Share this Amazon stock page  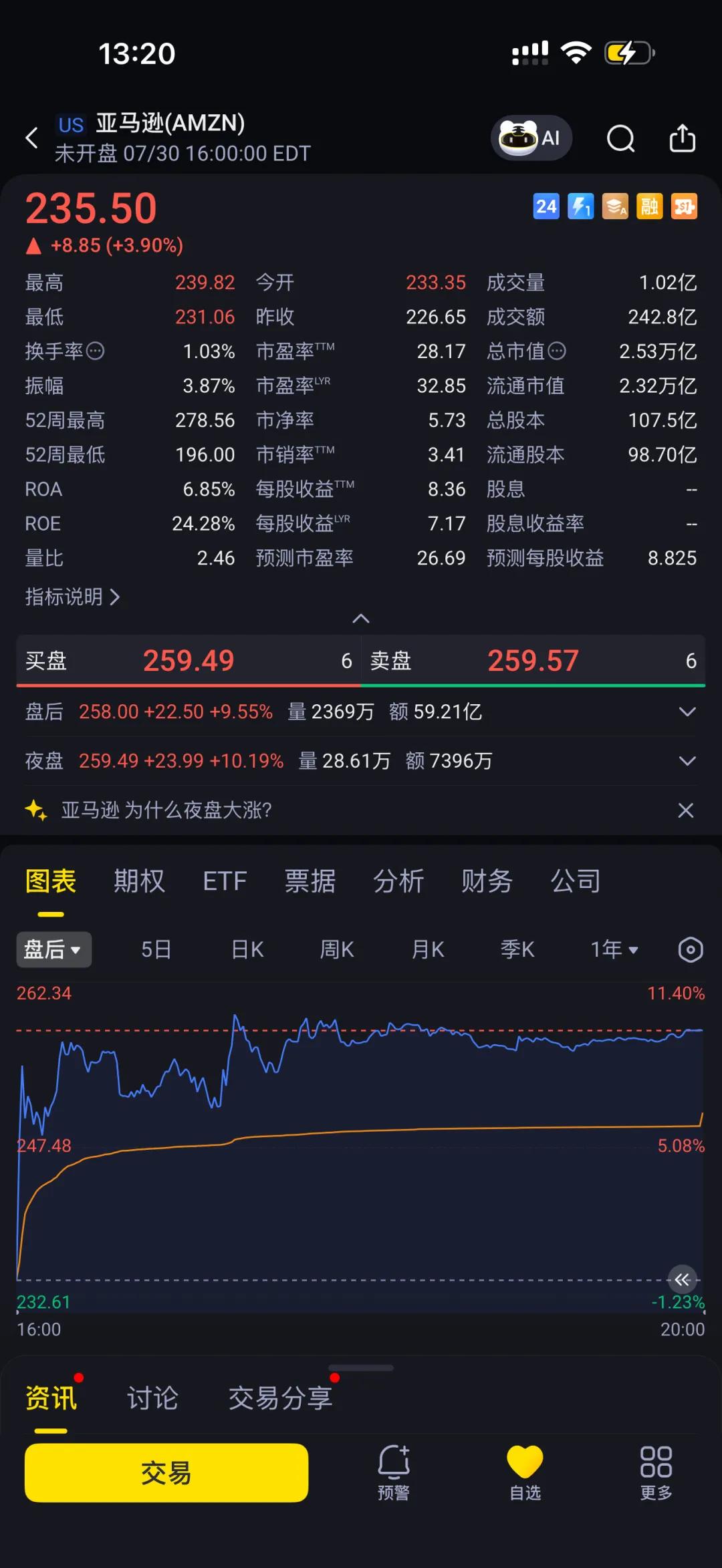(683, 138)
